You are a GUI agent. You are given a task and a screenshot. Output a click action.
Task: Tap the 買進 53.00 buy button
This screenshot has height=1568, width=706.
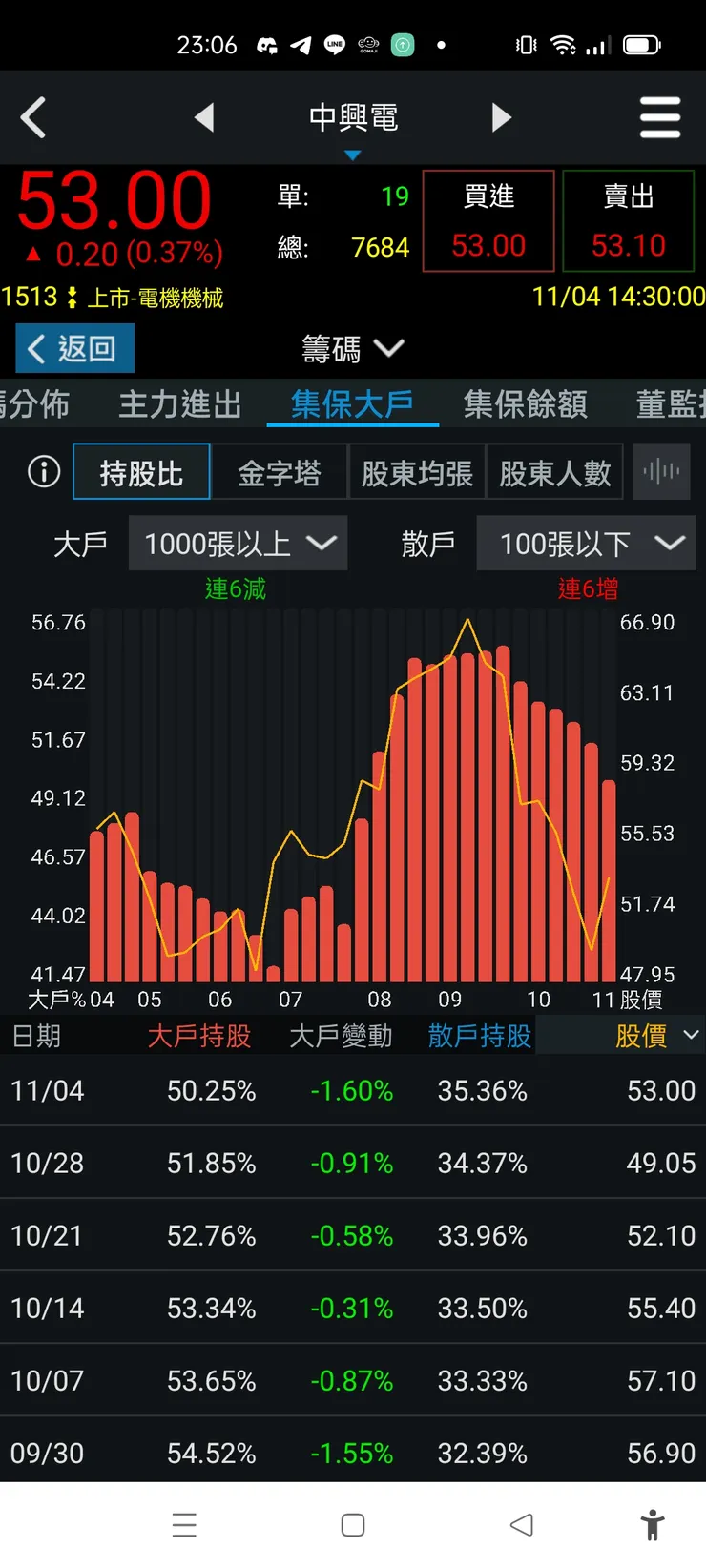488,219
